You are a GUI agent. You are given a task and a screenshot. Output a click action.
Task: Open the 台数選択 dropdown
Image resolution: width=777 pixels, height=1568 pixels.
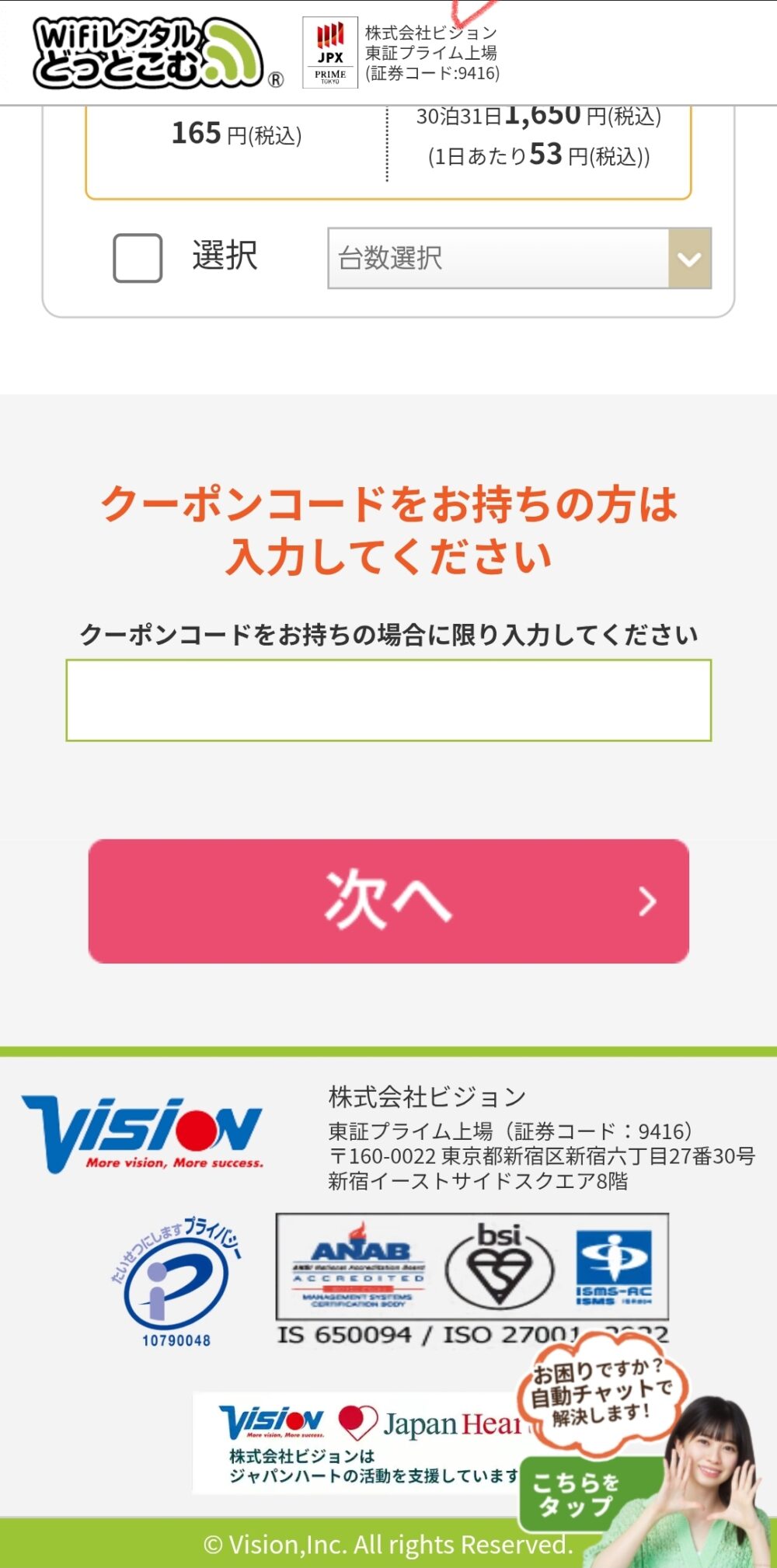click(x=519, y=258)
